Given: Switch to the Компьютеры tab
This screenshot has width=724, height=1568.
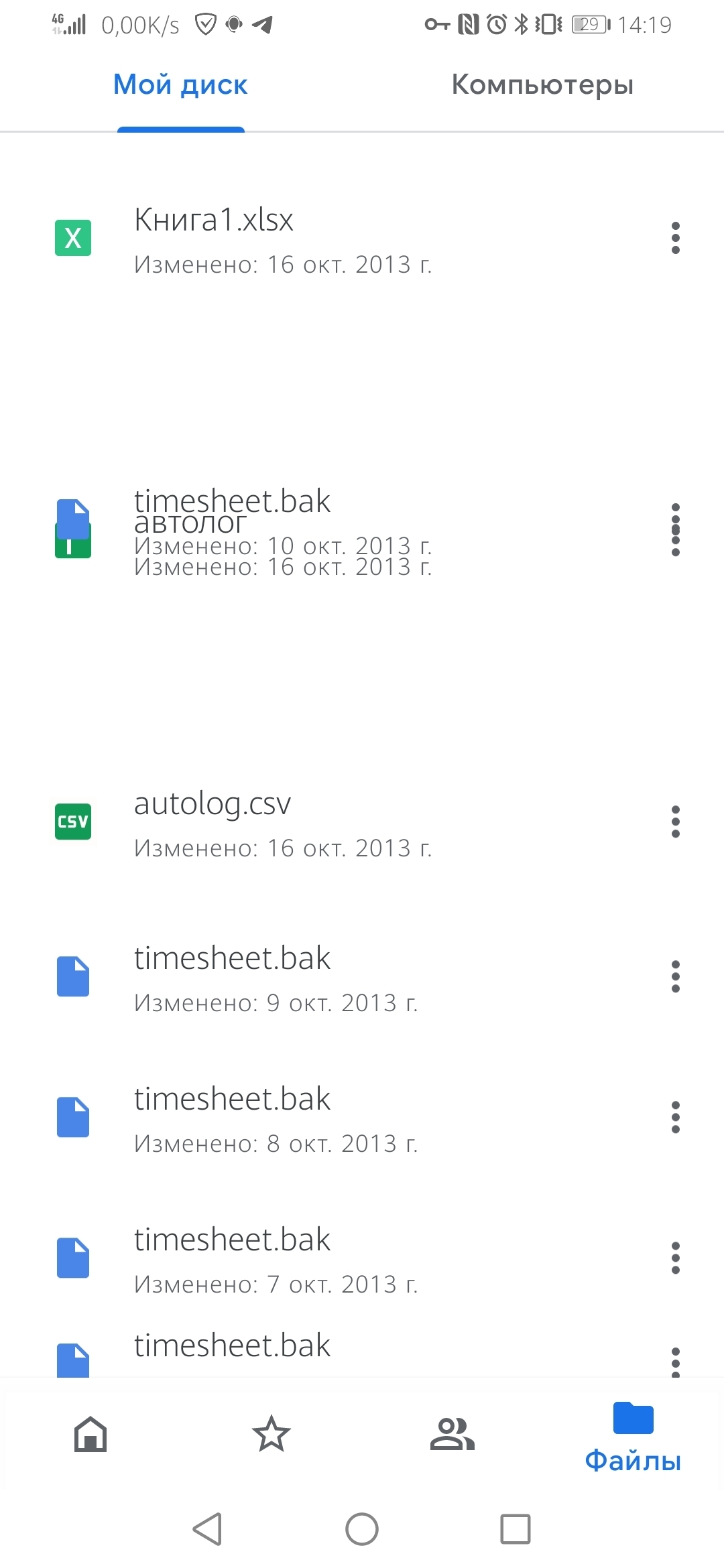Looking at the screenshot, I should point(542,85).
